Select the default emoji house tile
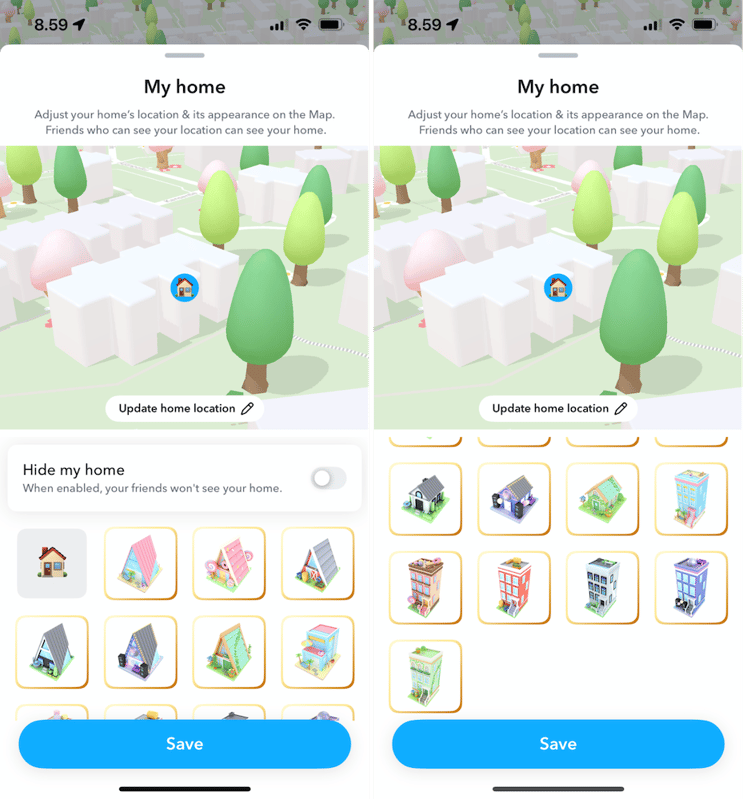The width and height of the screenshot is (743, 799). click(52, 563)
